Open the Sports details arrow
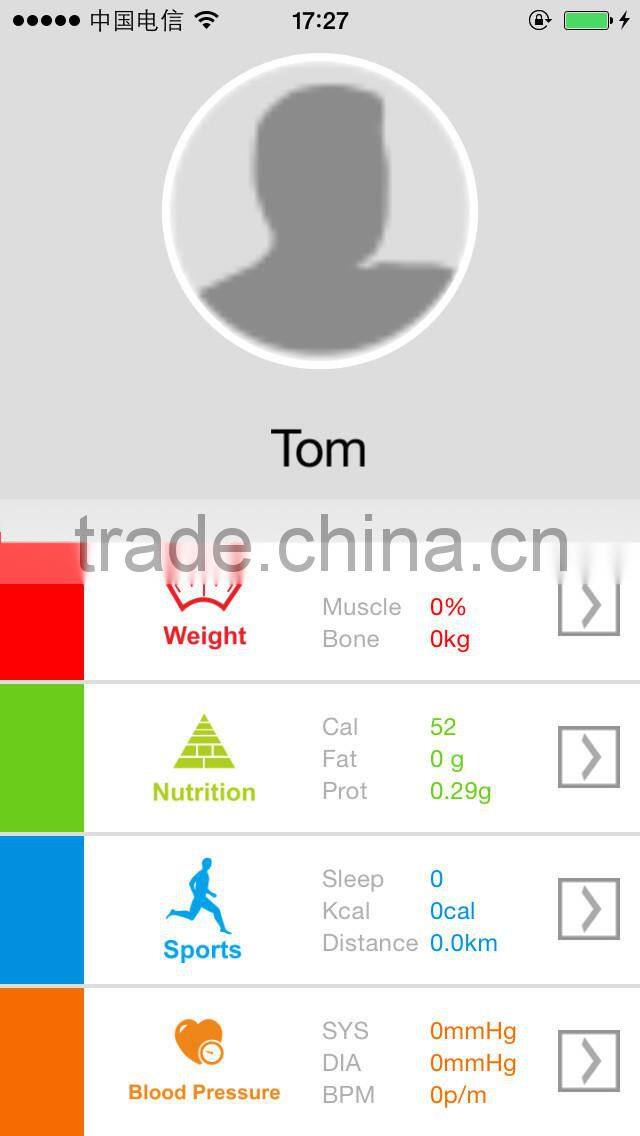The height and width of the screenshot is (1136, 640). [589, 909]
